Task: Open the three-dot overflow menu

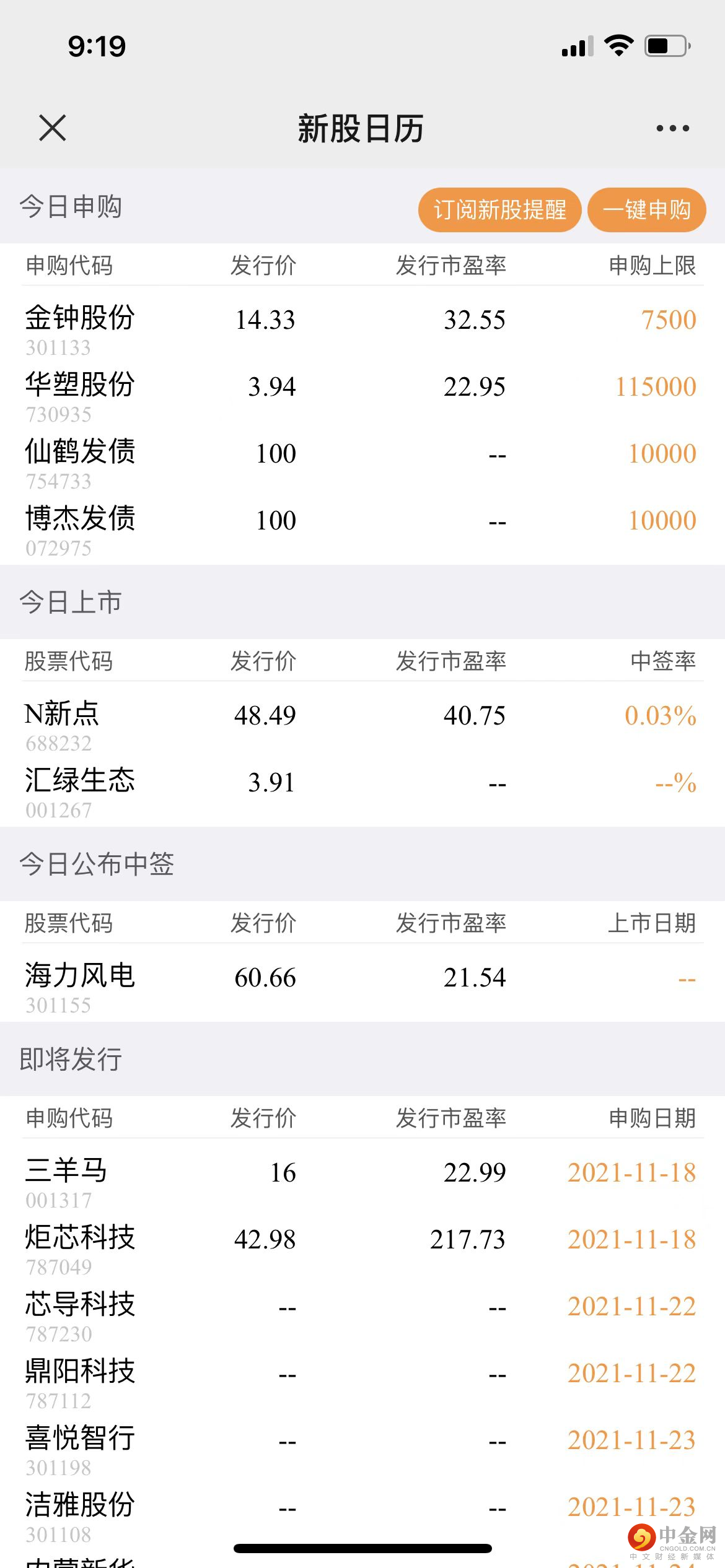Action: pos(672,128)
